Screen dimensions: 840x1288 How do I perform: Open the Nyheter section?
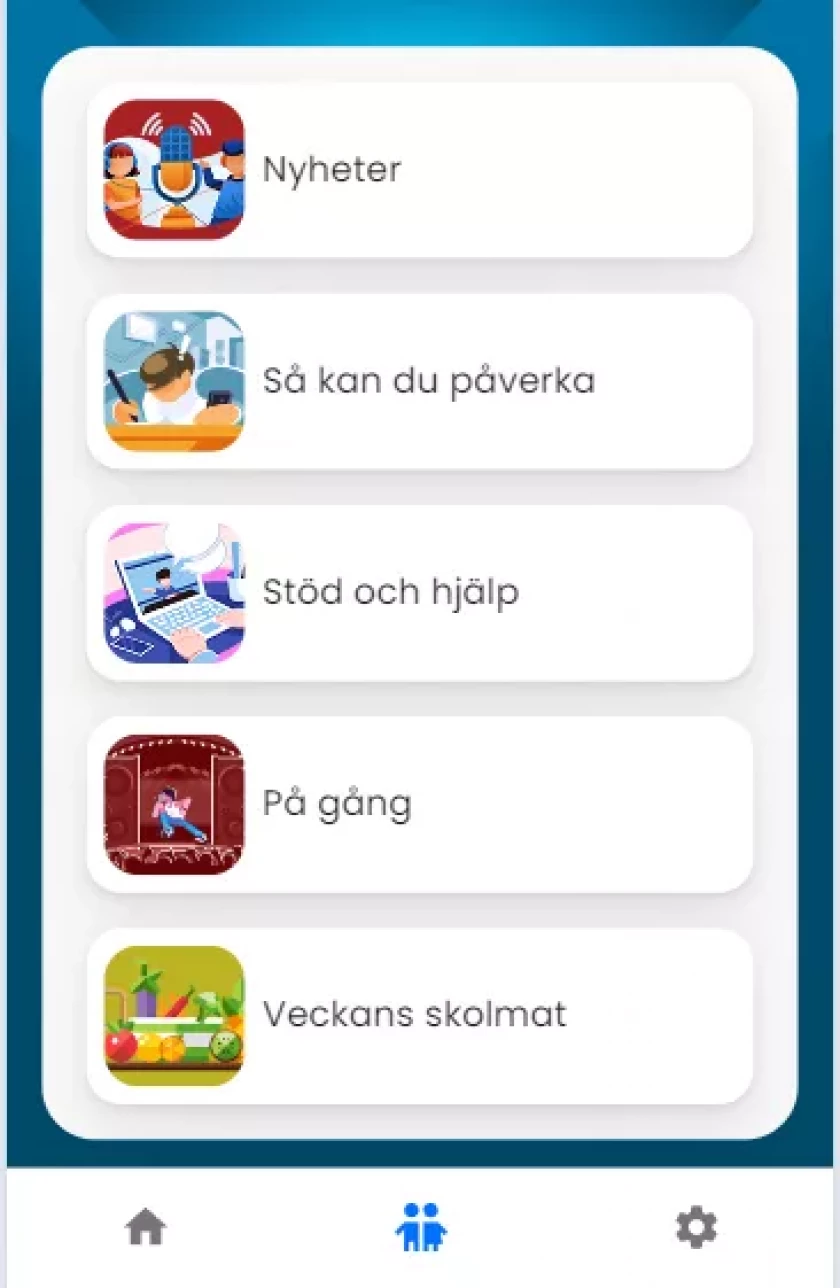(x=419, y=170)
